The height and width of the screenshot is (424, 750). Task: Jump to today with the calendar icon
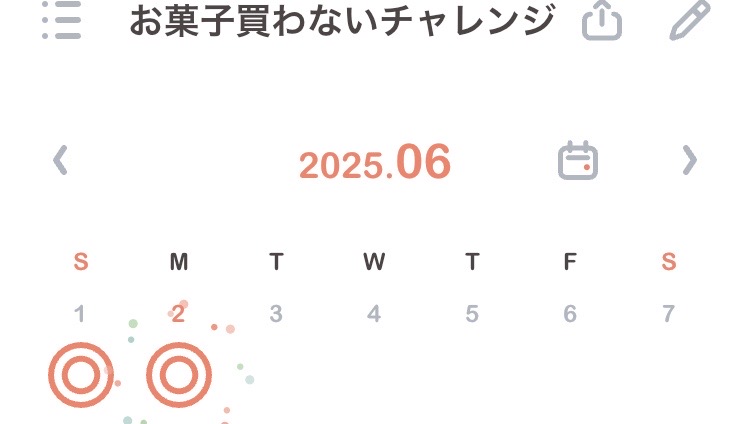click(x=577, y=160)
